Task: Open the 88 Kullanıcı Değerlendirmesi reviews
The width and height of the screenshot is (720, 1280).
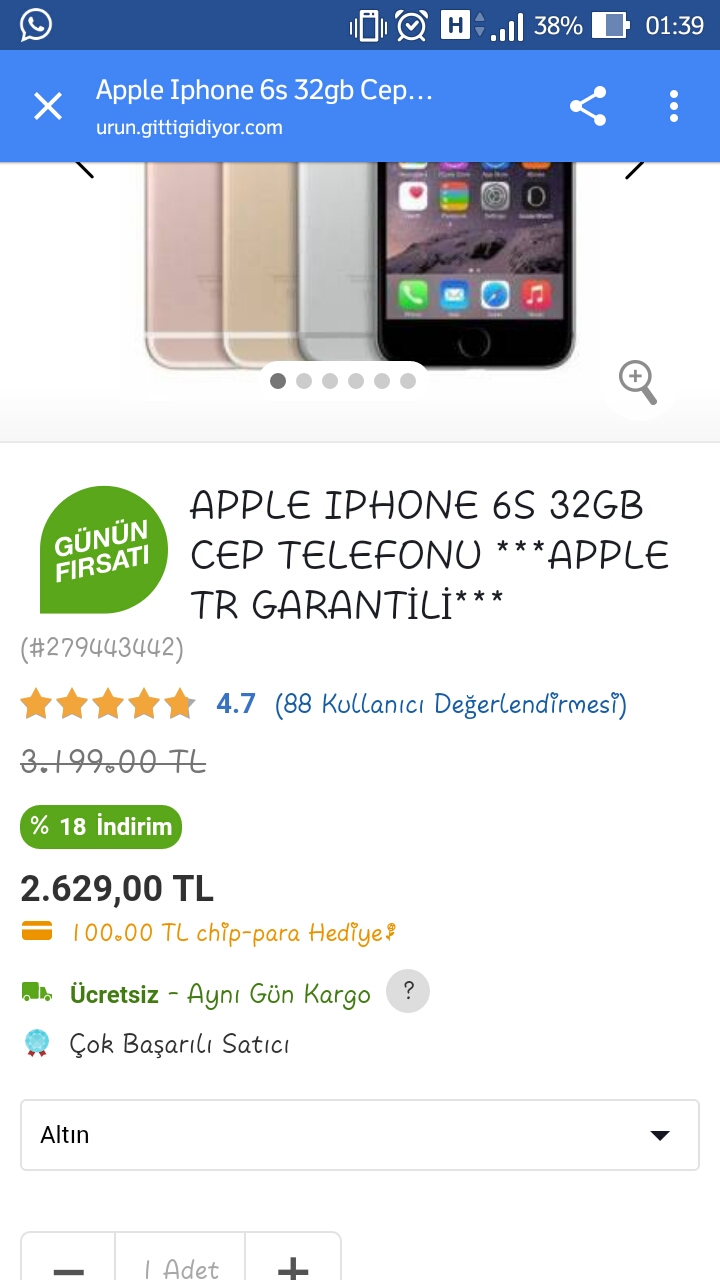Action: tap(450, 704)
